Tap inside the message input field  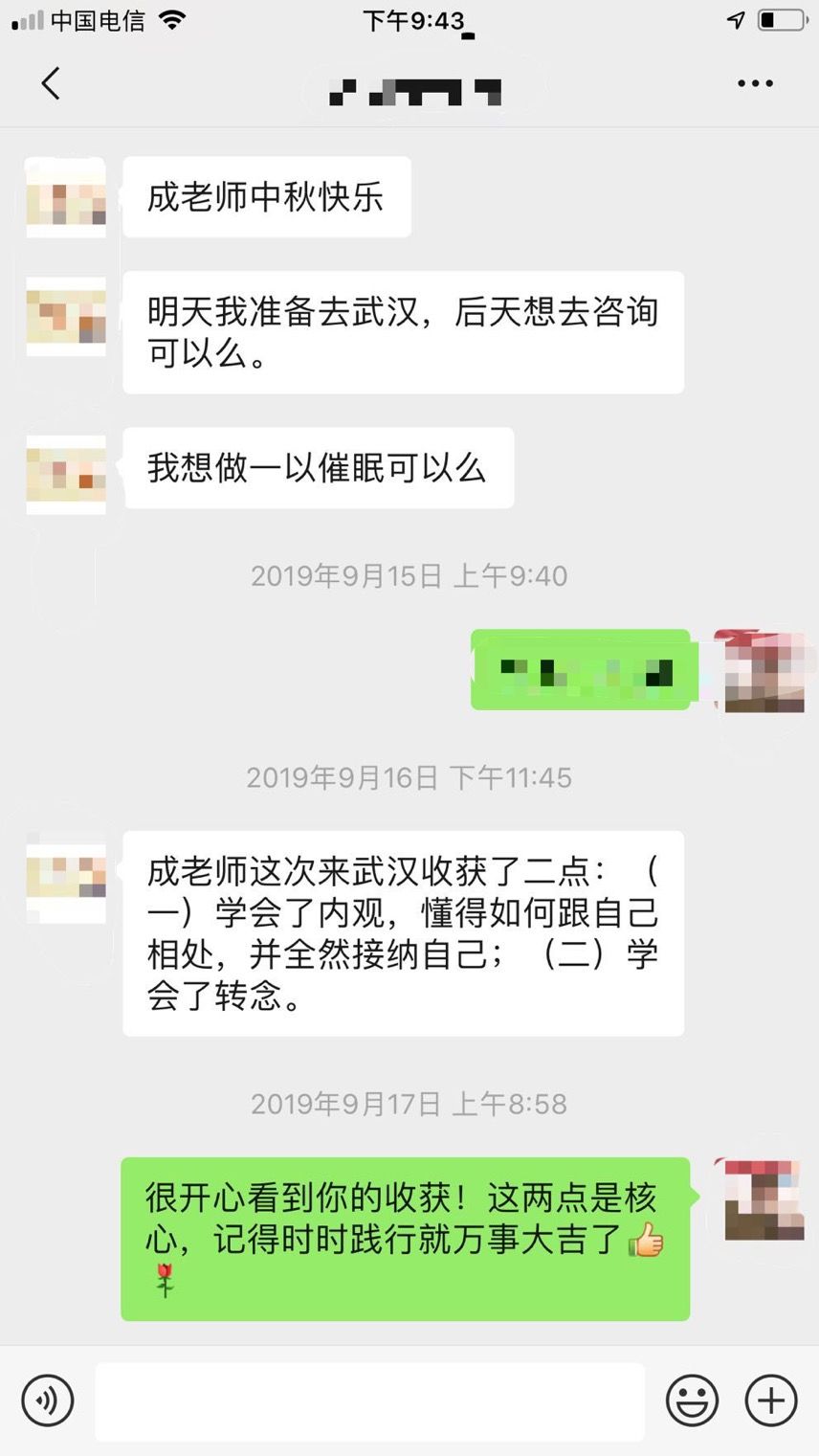368,1400
